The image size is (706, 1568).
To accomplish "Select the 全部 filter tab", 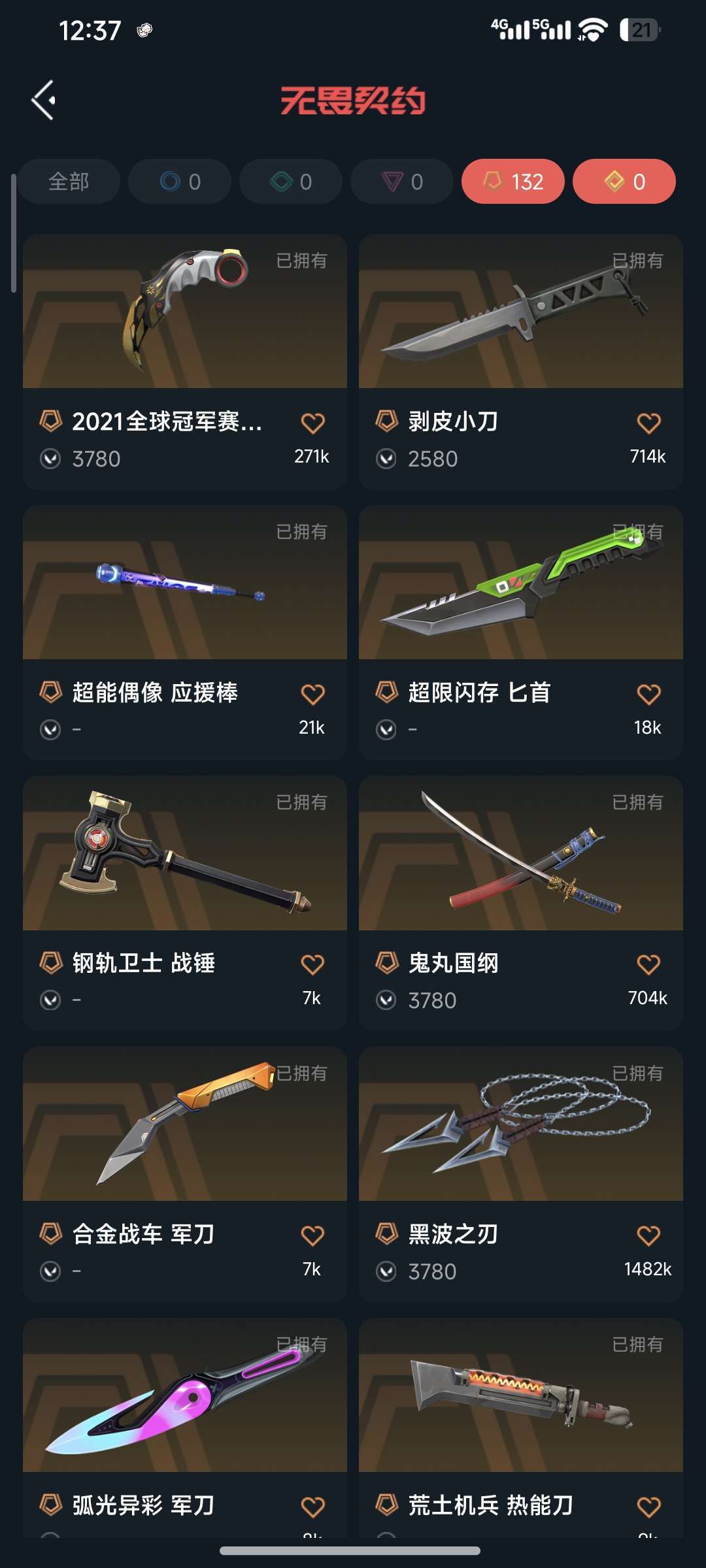I will click(x=68, y=182).
